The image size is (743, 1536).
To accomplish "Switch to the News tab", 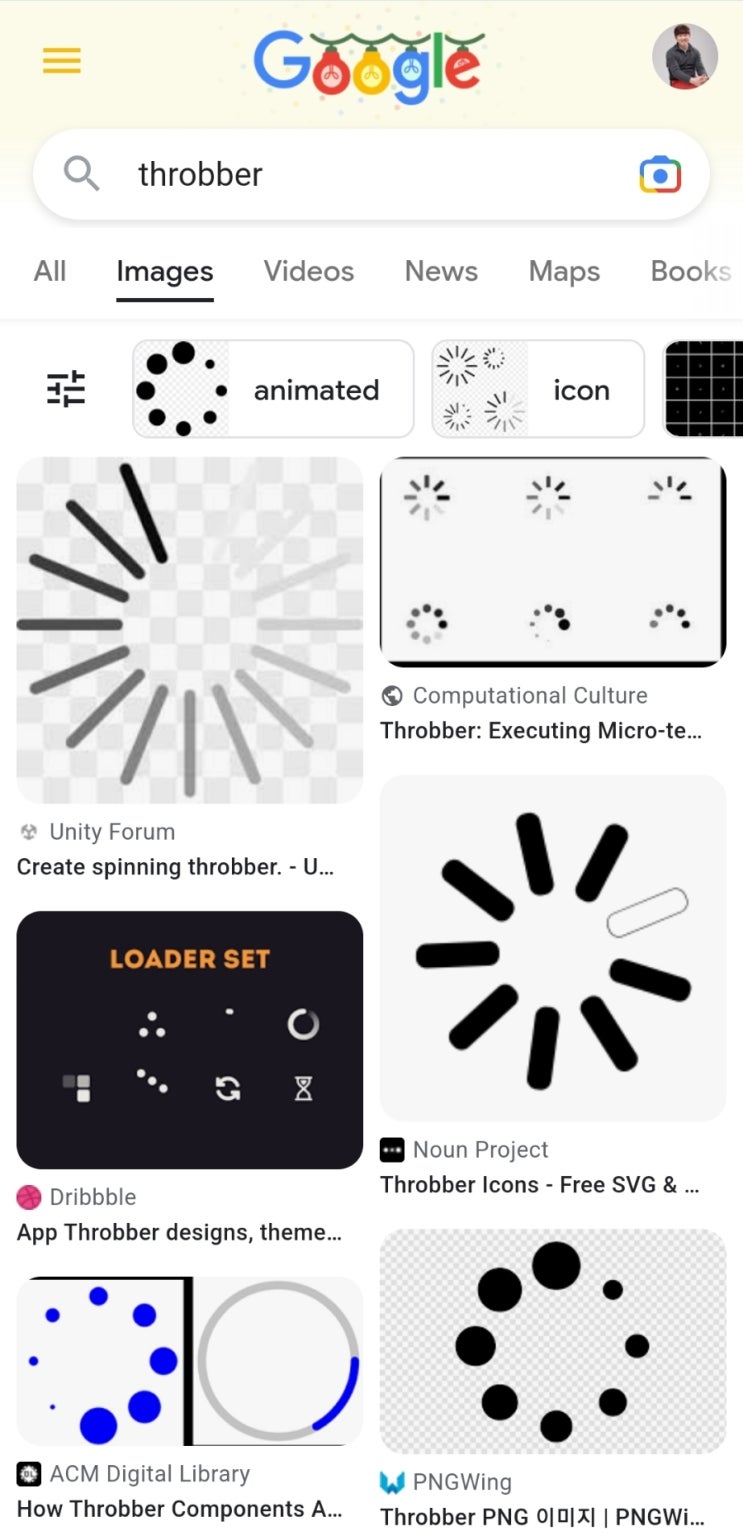I will point(440,271).
